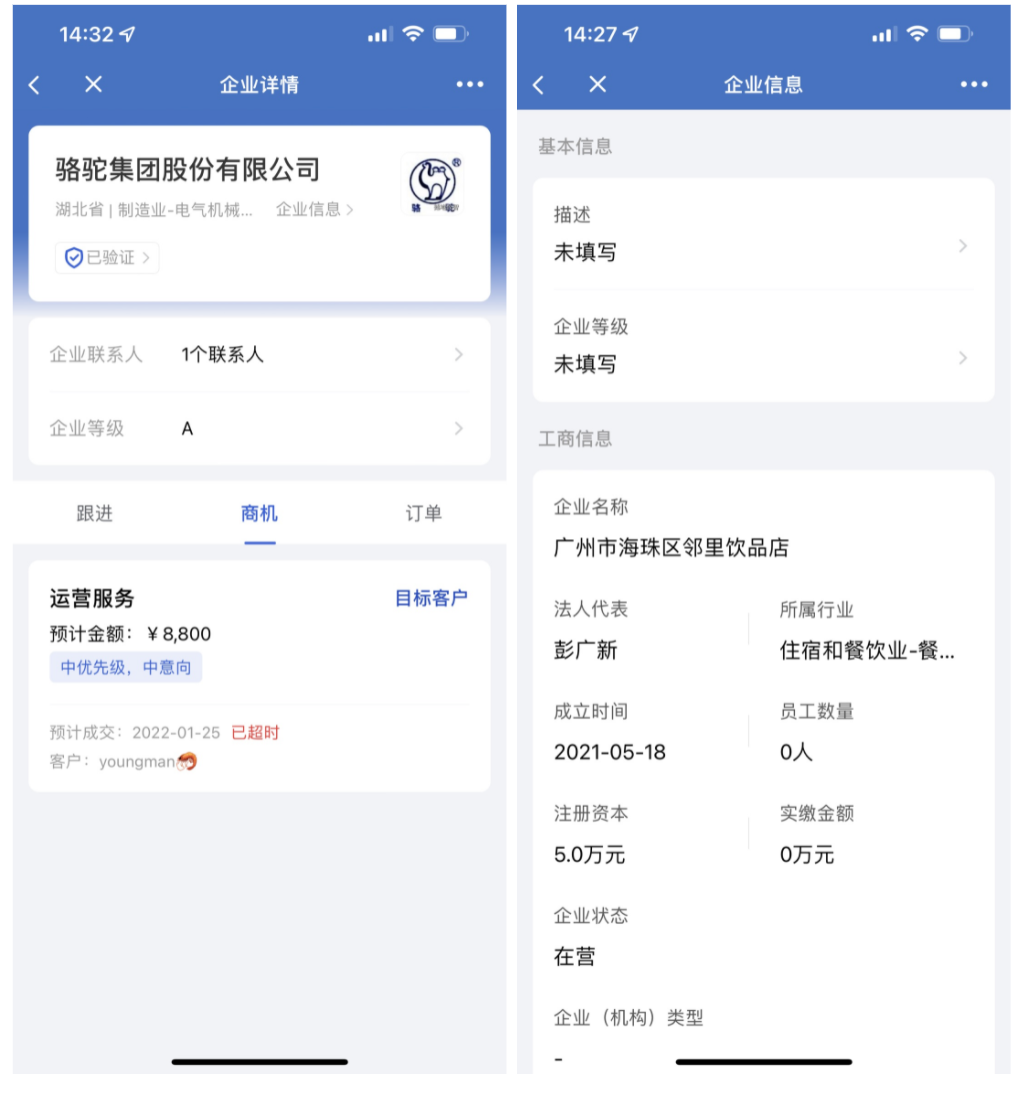Select the 商机 tab
The image size is (1030, 1096).
pyautogui.click(x=259, y=514)
